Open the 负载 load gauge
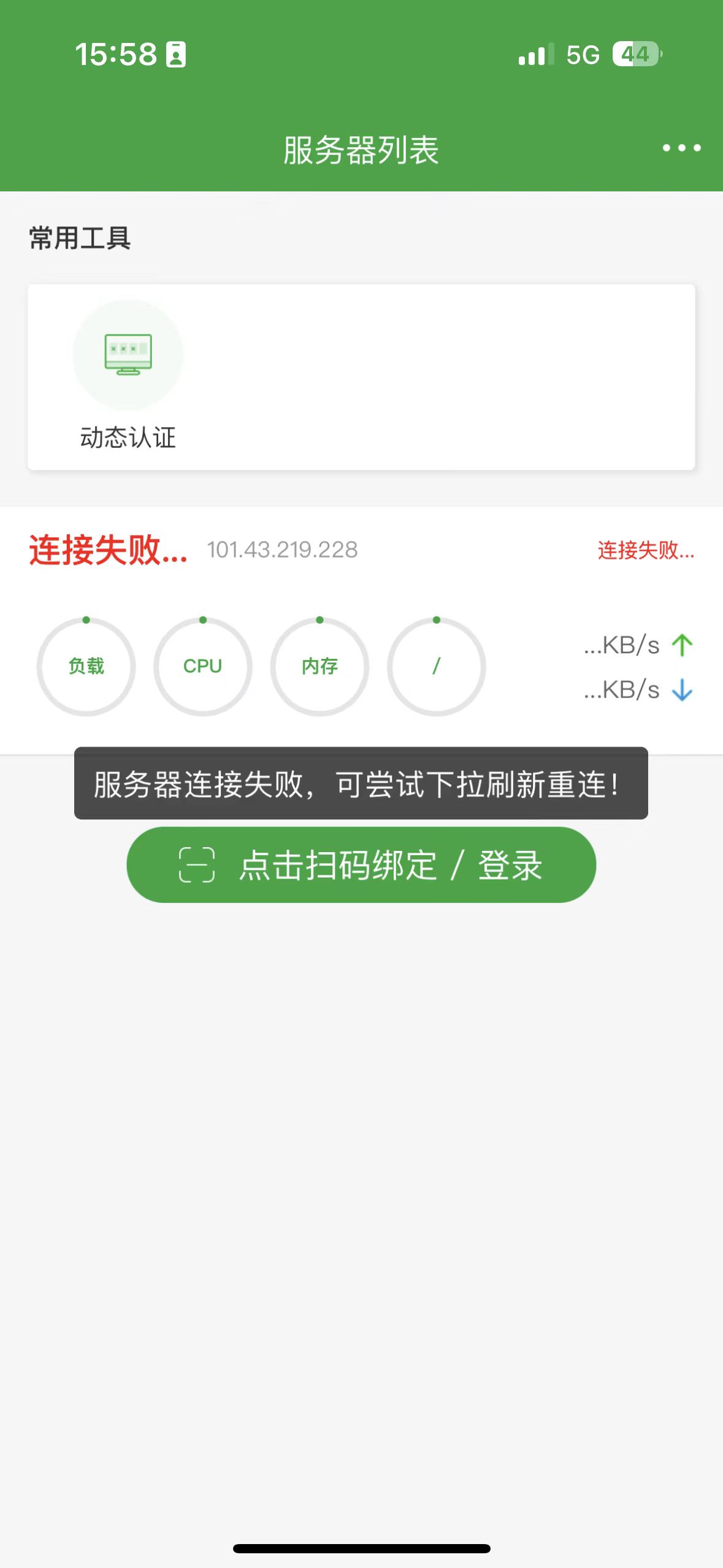The image size is (723, 1568). pos(86,667)
